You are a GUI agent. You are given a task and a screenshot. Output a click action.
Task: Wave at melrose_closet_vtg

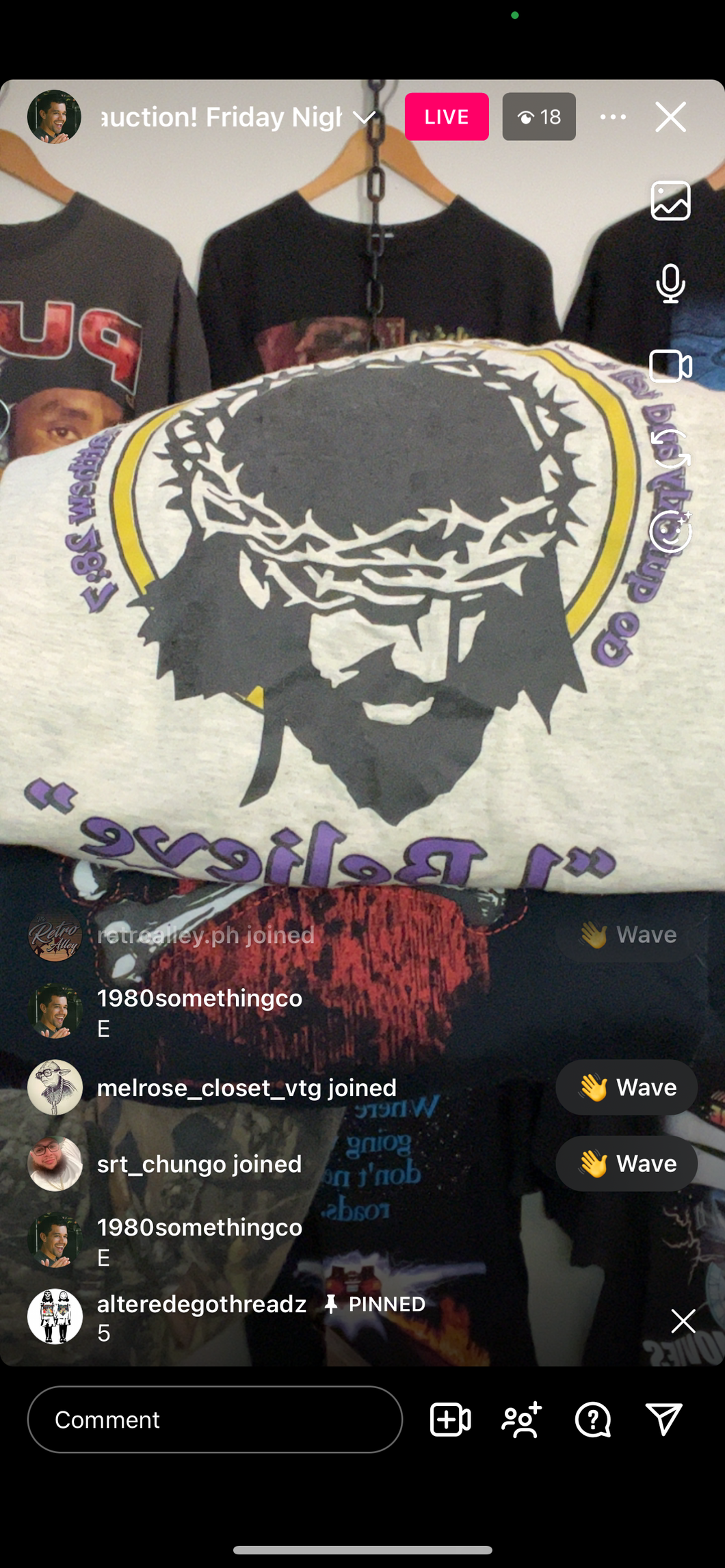(x=626, y=1087)
